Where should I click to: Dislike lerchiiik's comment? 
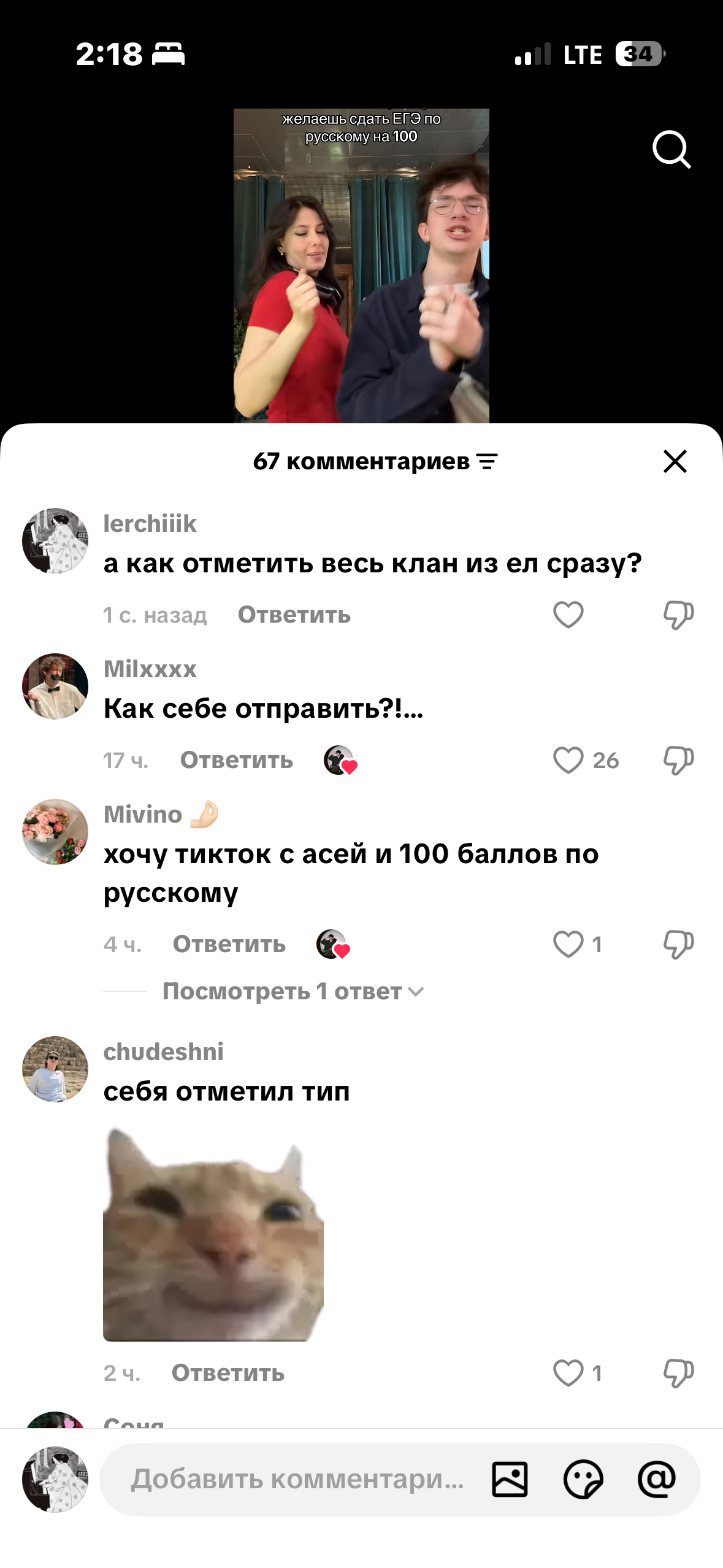point(678,615)
